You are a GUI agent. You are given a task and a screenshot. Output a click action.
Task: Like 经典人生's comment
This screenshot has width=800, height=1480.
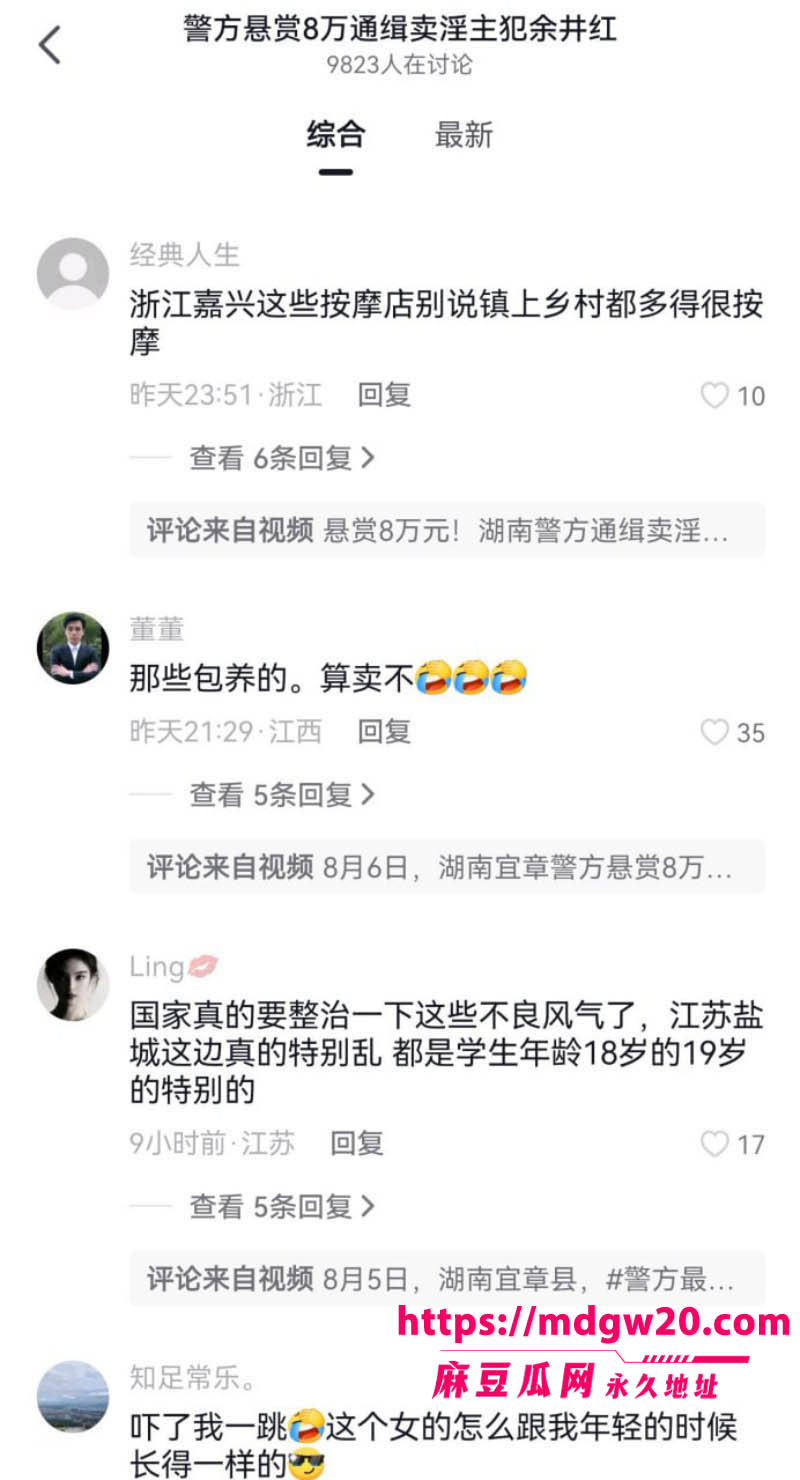pos(733,396)
